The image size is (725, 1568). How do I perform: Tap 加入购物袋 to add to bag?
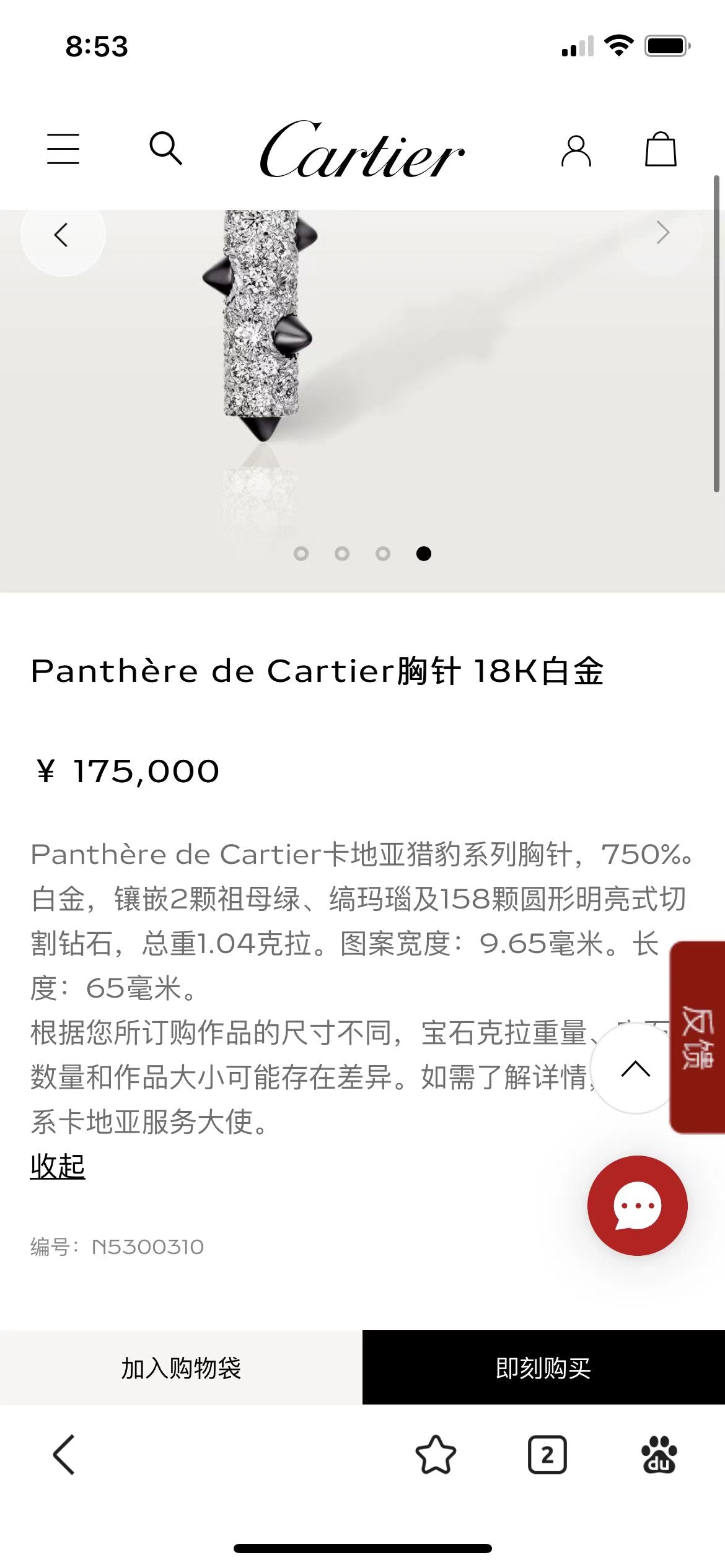tap(181, 1367)
